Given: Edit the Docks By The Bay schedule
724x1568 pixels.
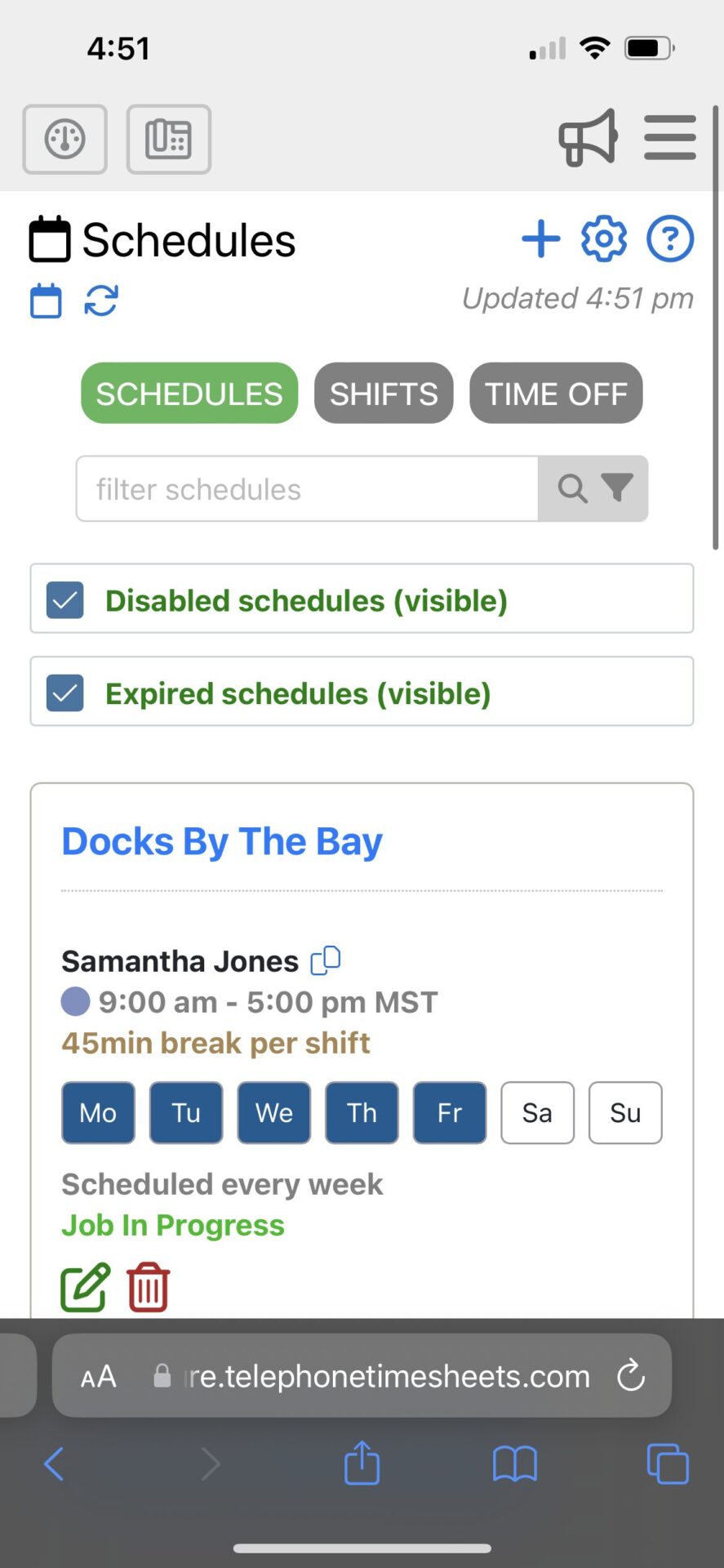Looking at the screenshot, I should pos(82,1286).
